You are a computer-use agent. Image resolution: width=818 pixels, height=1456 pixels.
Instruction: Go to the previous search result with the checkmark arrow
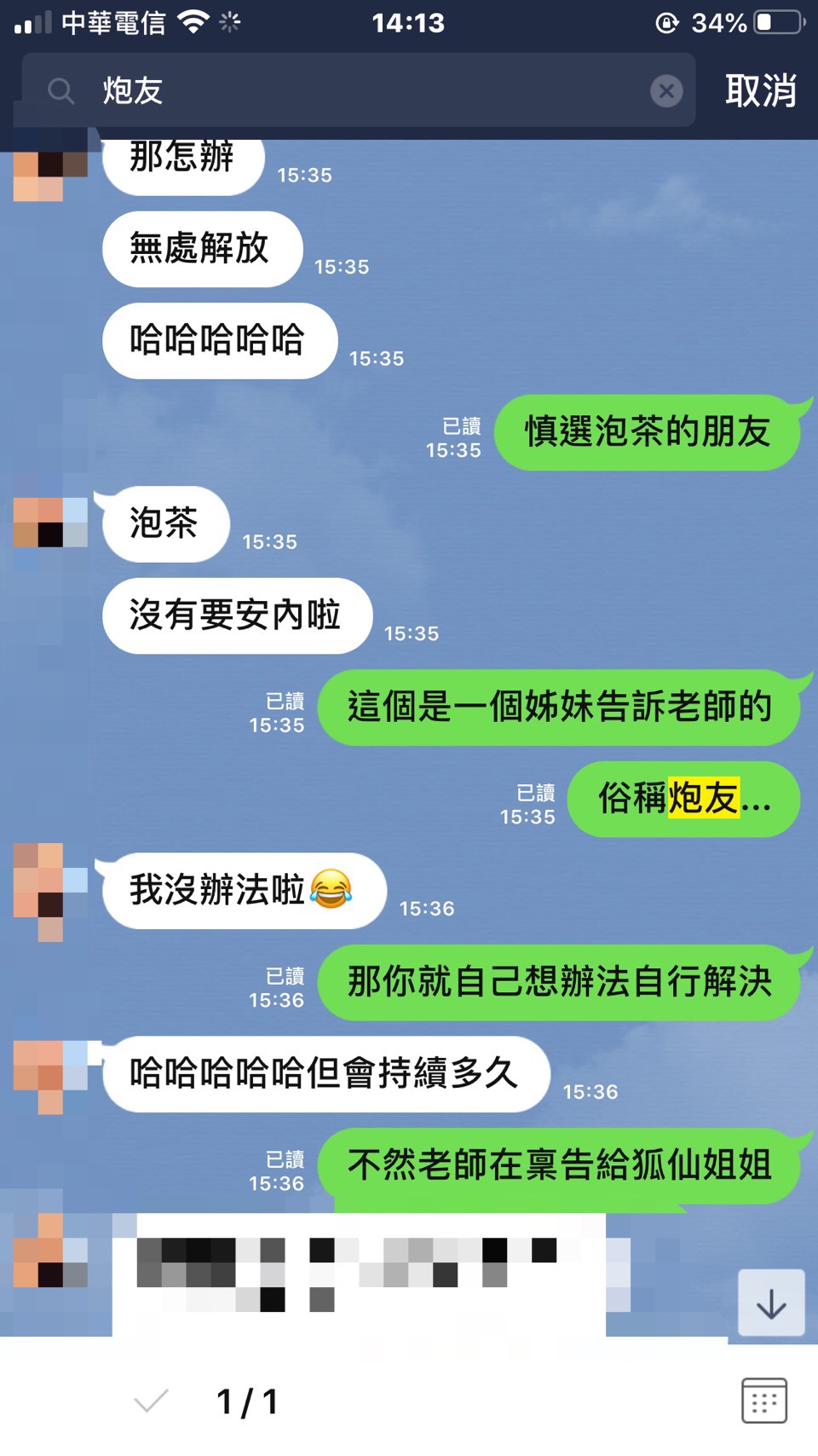pyautogui.click(x=151, y=1401)
